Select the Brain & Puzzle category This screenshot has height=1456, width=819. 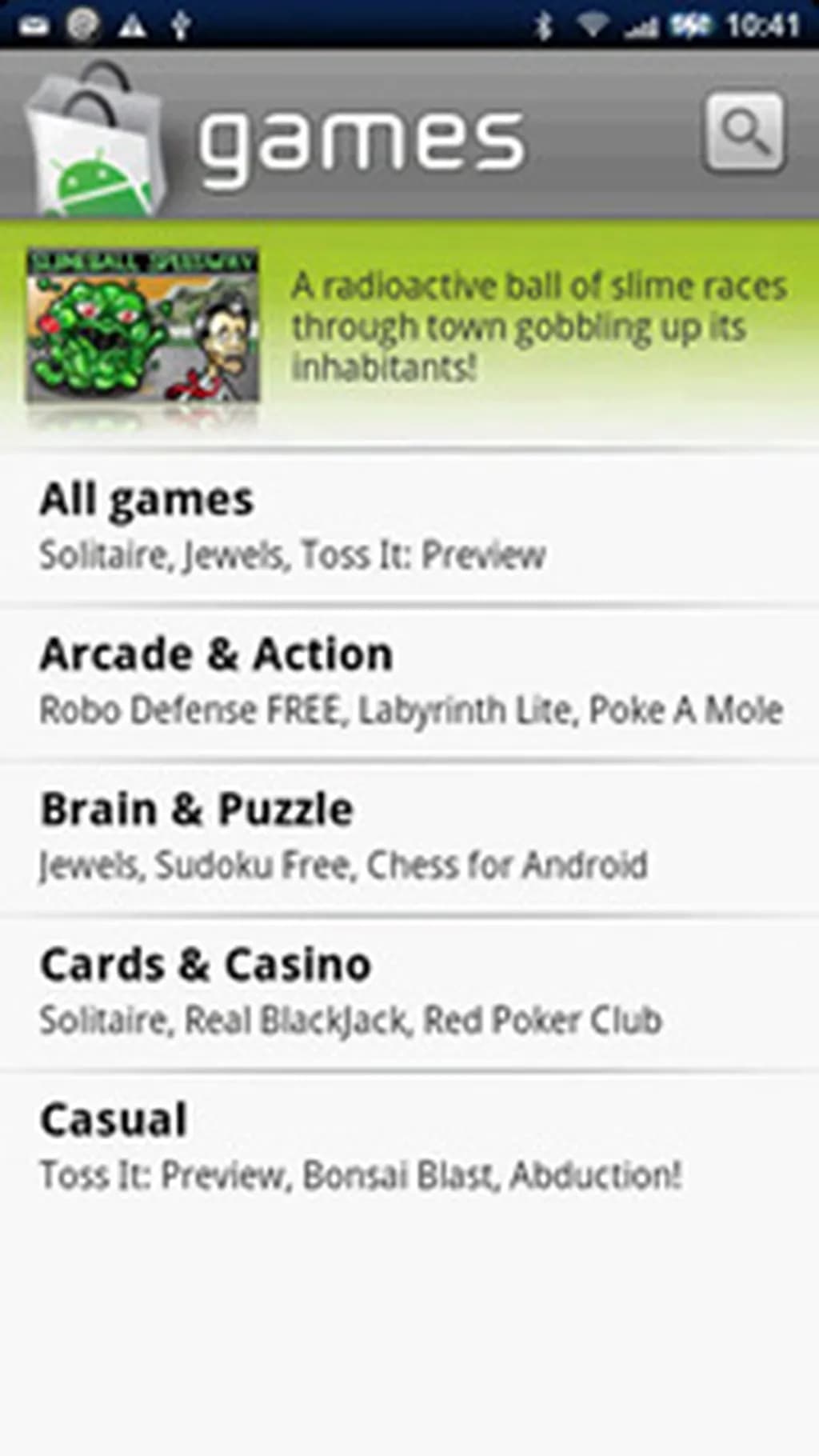[x=408, y=836]
